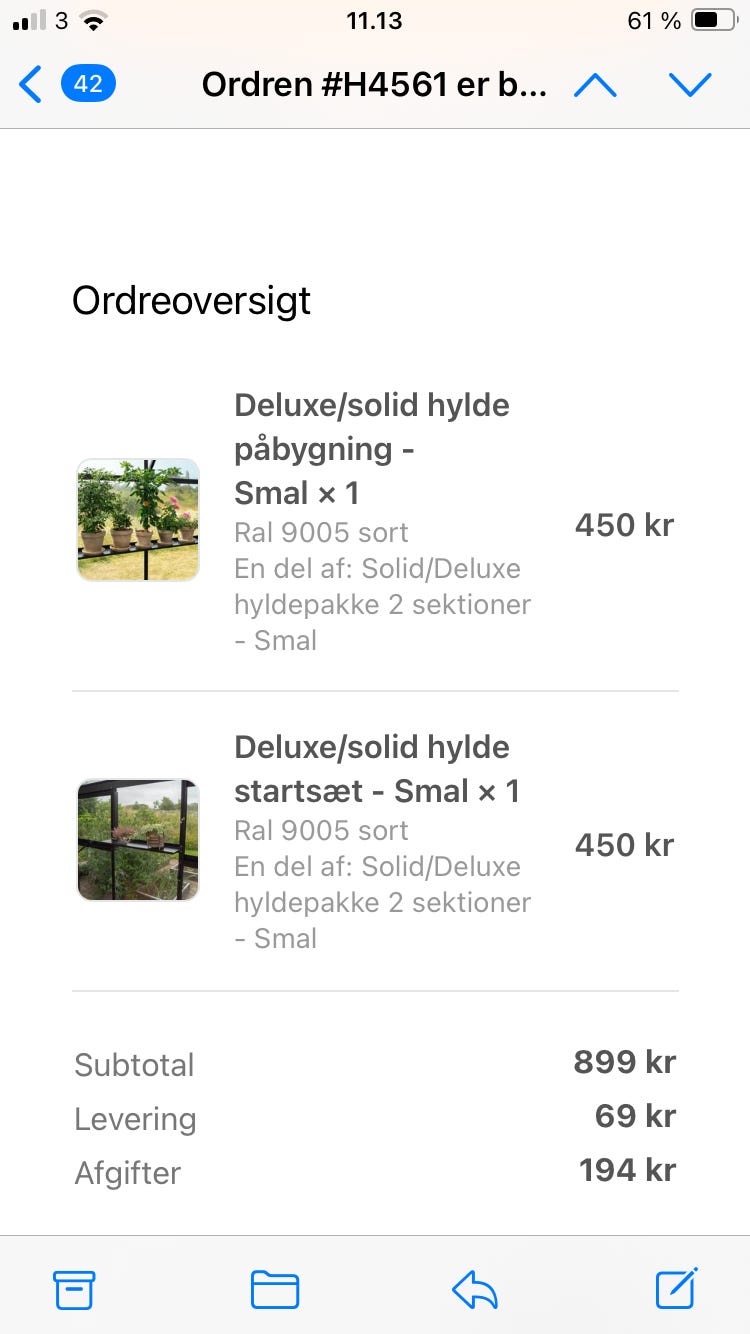Tap the Afgifter tax amount 194 kr
This screenshot has width=750, height=1334.
[626, 1169]
